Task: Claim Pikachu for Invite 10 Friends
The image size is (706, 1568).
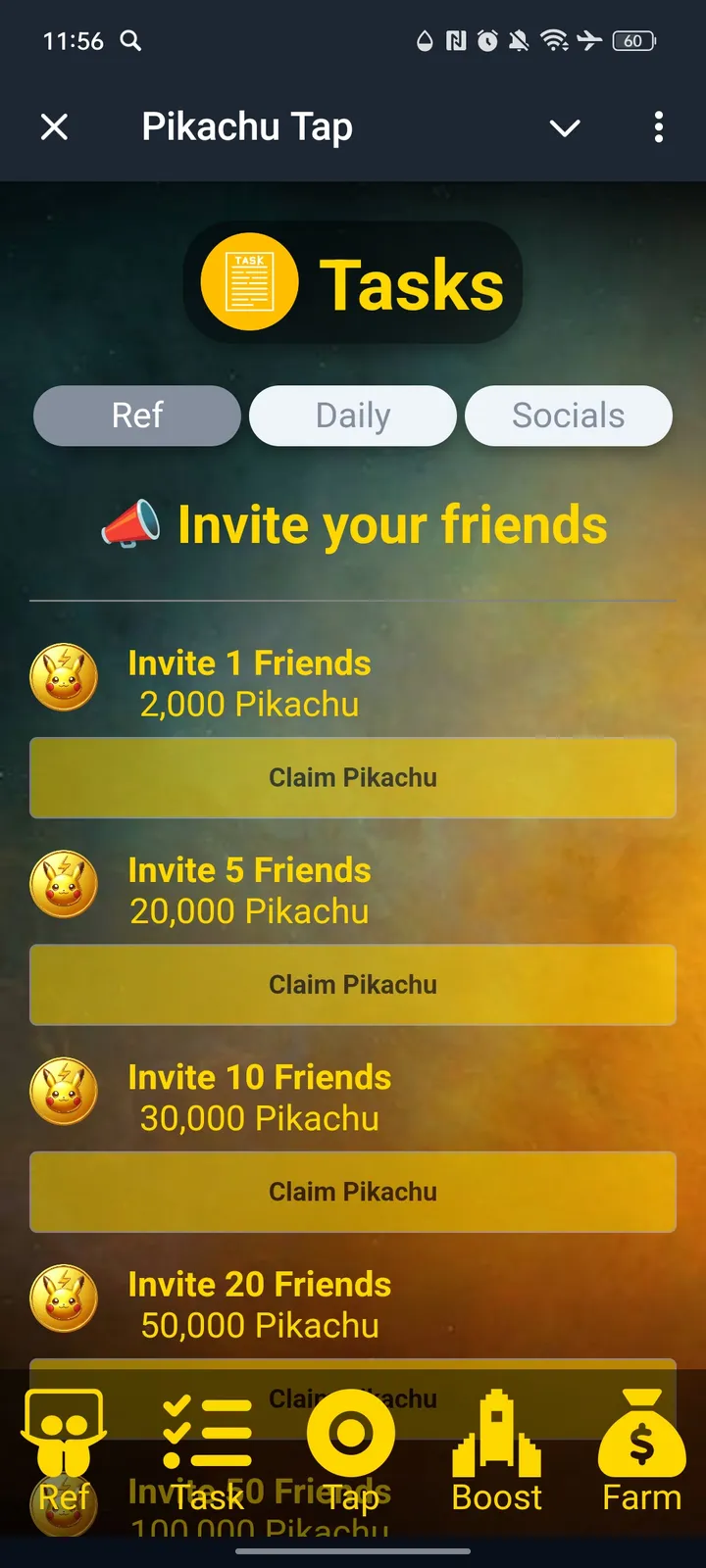Action: tap(353, 1192)
